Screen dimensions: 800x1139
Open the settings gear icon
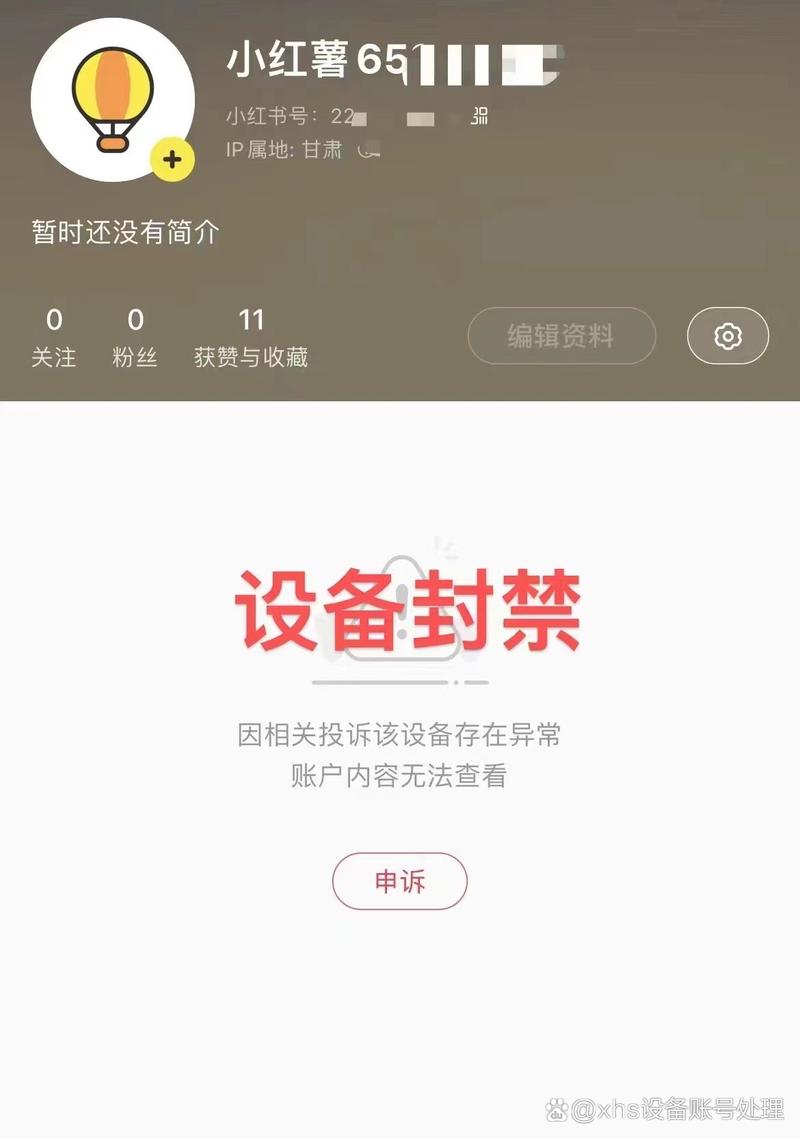728,336
